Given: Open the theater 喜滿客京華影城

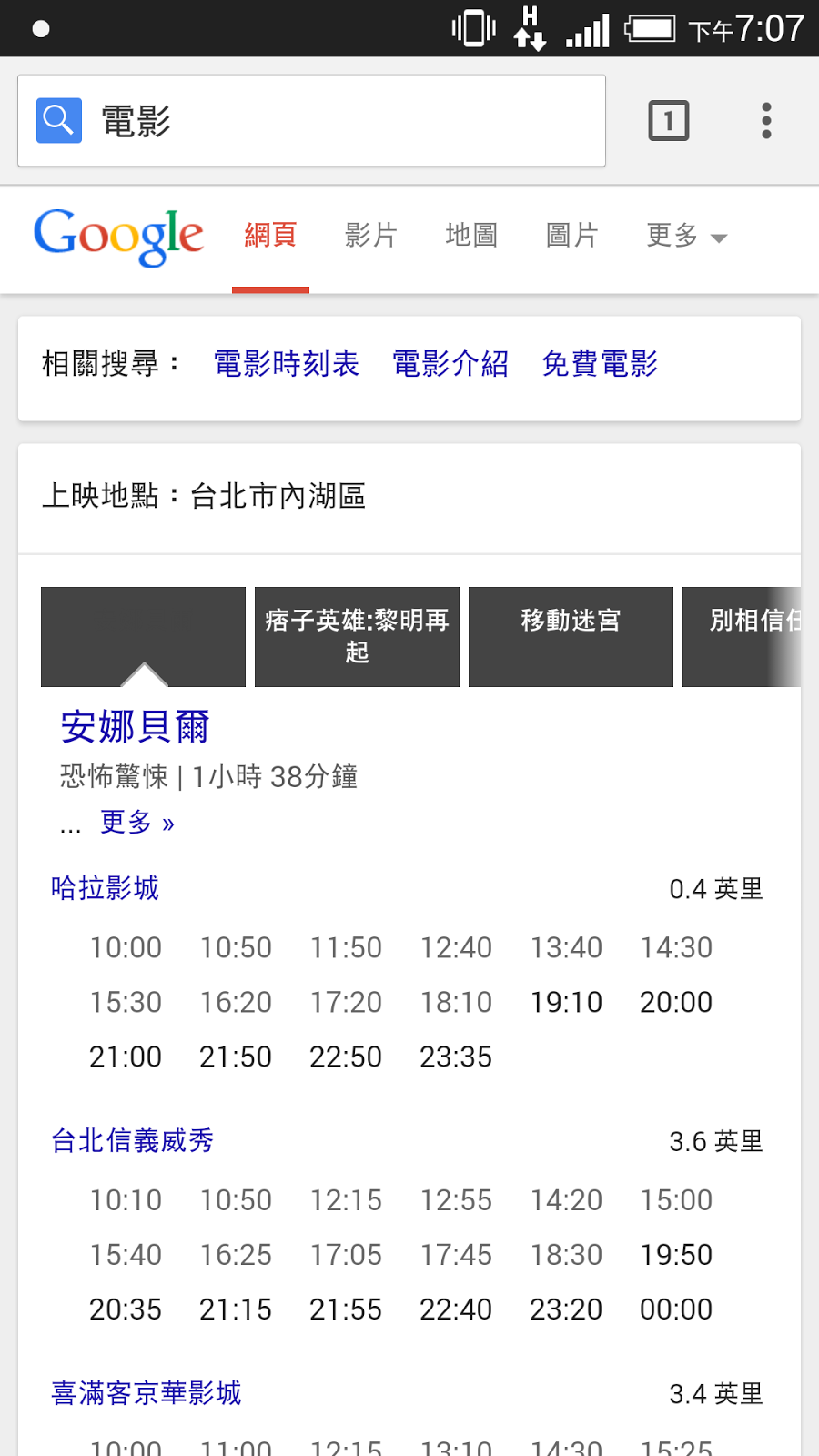Looking at the screenshot, I should click(x=147, y=1393).
